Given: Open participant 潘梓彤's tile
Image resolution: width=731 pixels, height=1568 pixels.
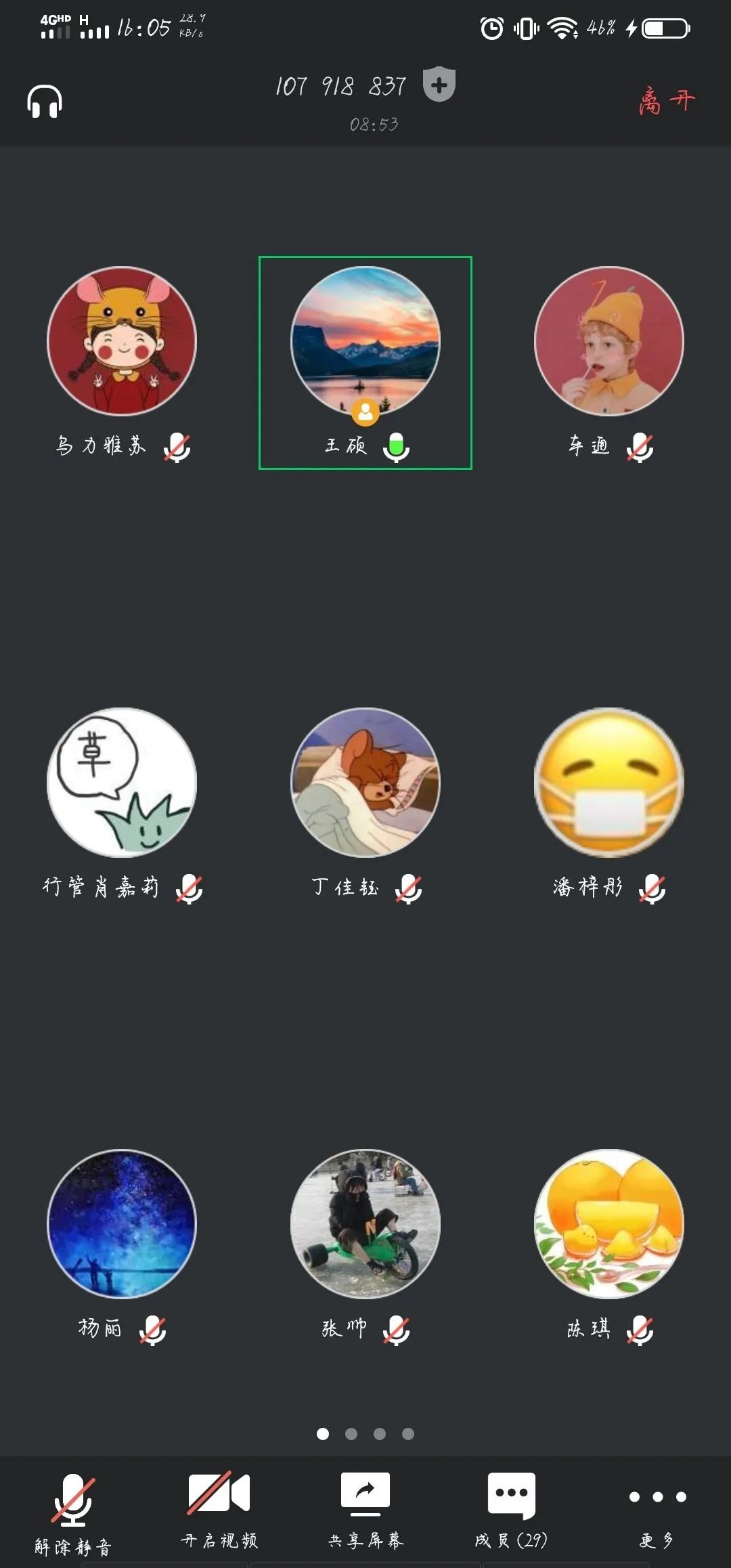Looking at the screenshot, I should pos(609,783).
